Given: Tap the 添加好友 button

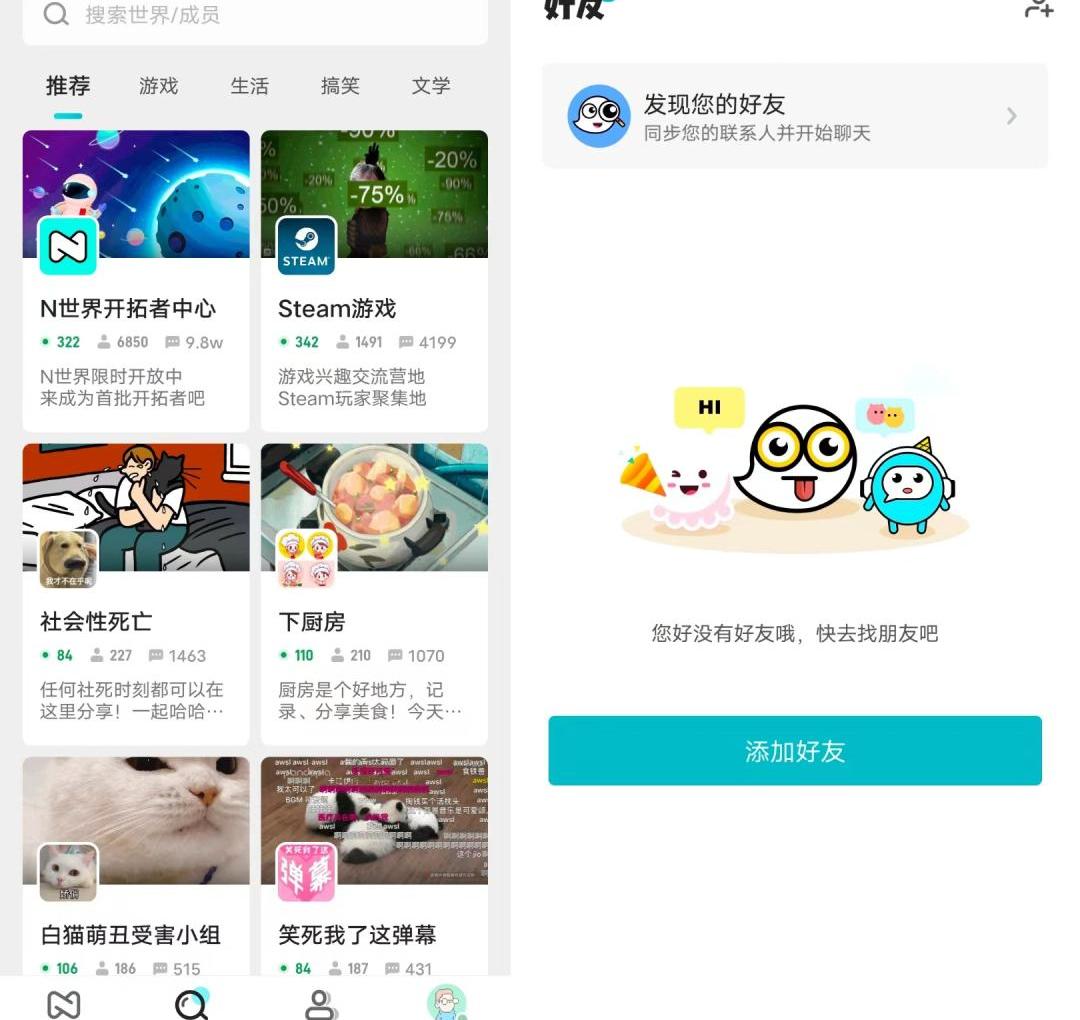Looking at the screenshot, I should click(x=795, y=751).
